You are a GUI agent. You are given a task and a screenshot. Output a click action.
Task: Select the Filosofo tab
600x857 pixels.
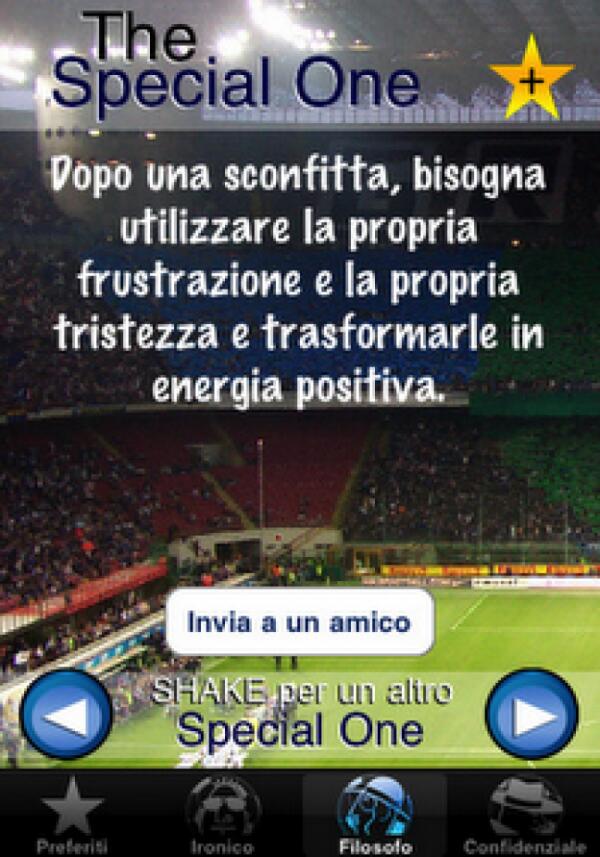(374, 814)
